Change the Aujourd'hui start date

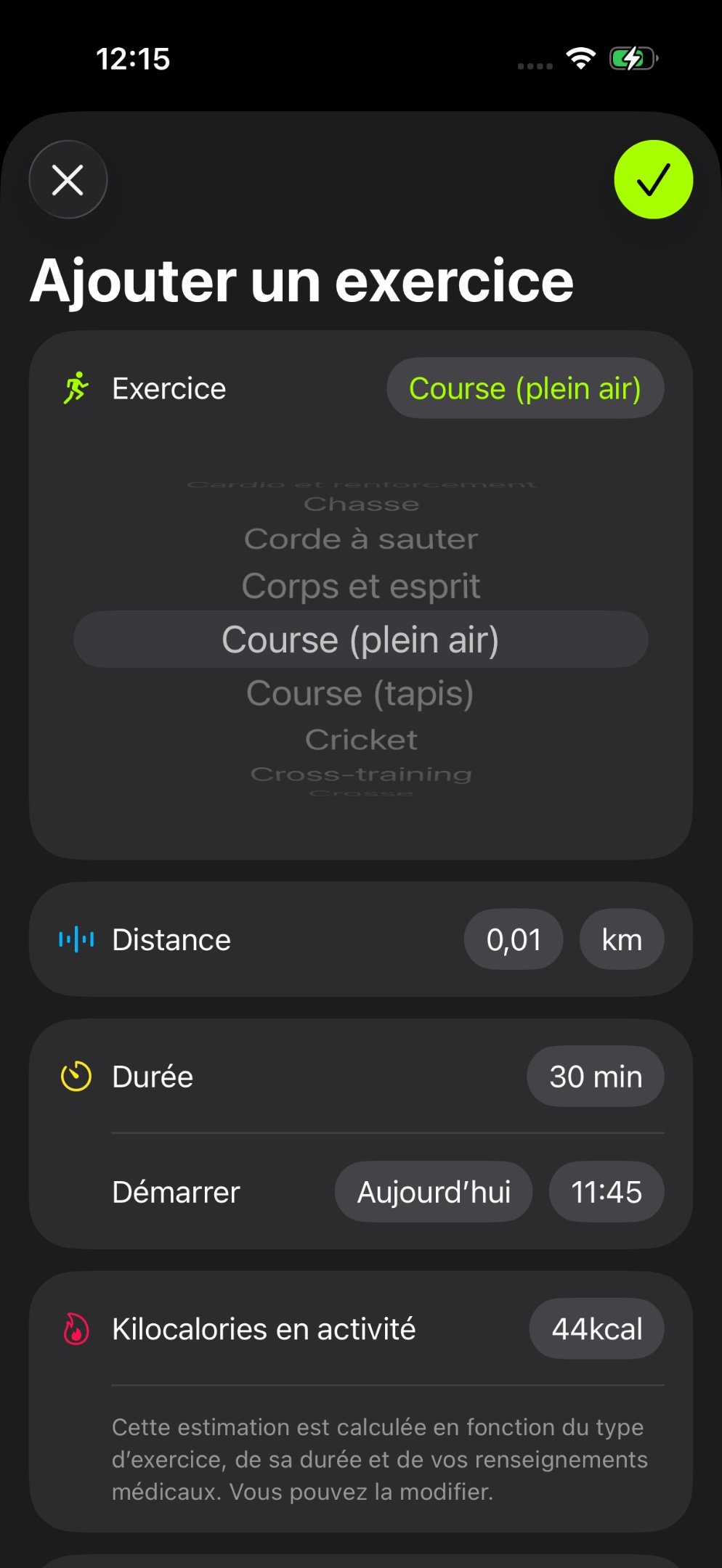point(434,1192)
